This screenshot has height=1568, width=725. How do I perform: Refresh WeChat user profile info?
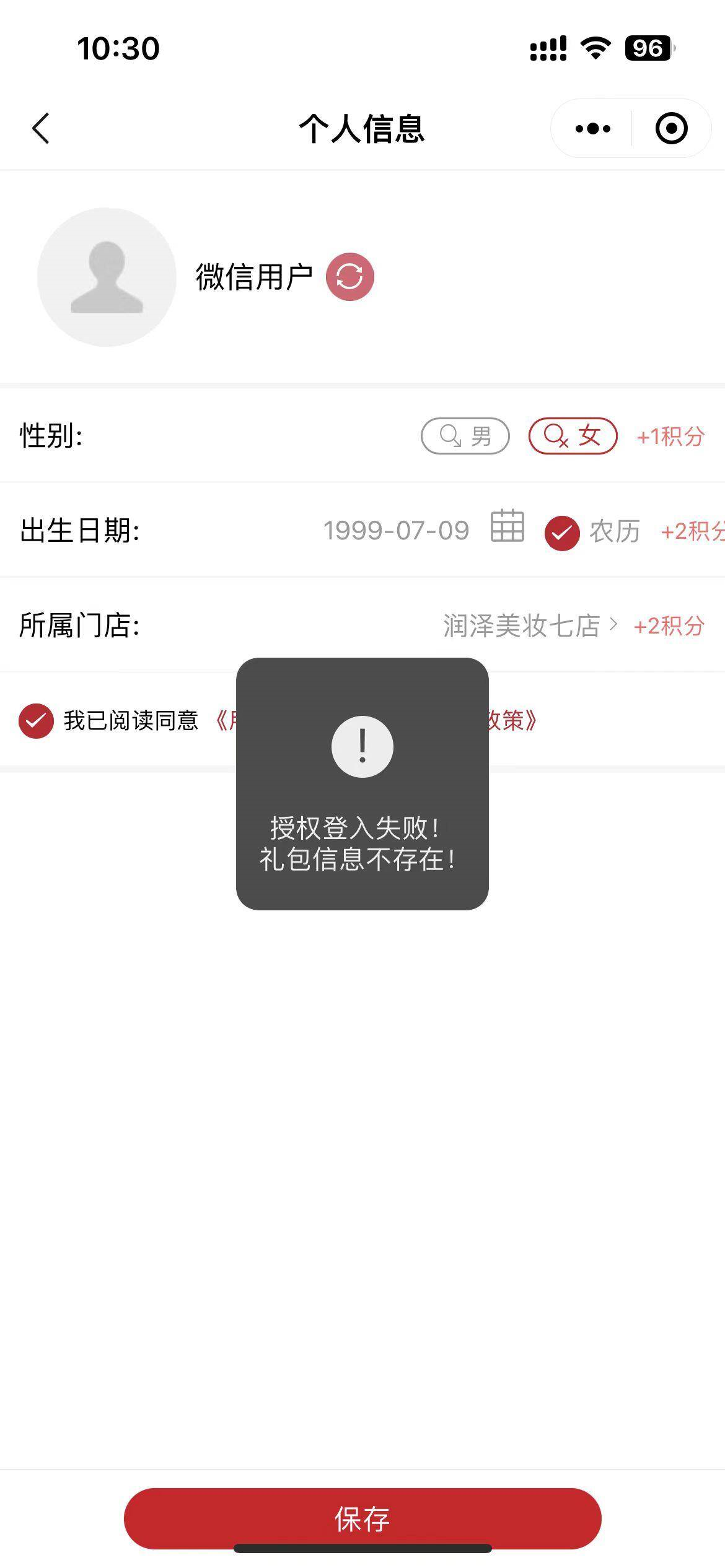pos(350,277)
